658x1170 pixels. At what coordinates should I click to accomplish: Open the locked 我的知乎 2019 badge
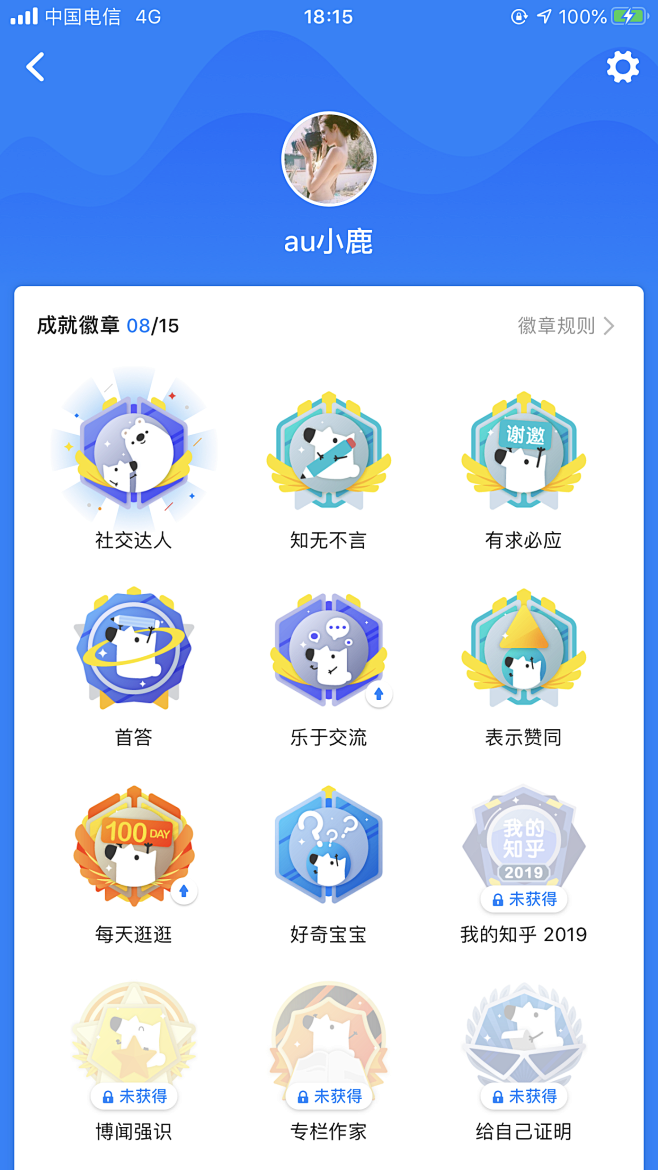[523, 845]
